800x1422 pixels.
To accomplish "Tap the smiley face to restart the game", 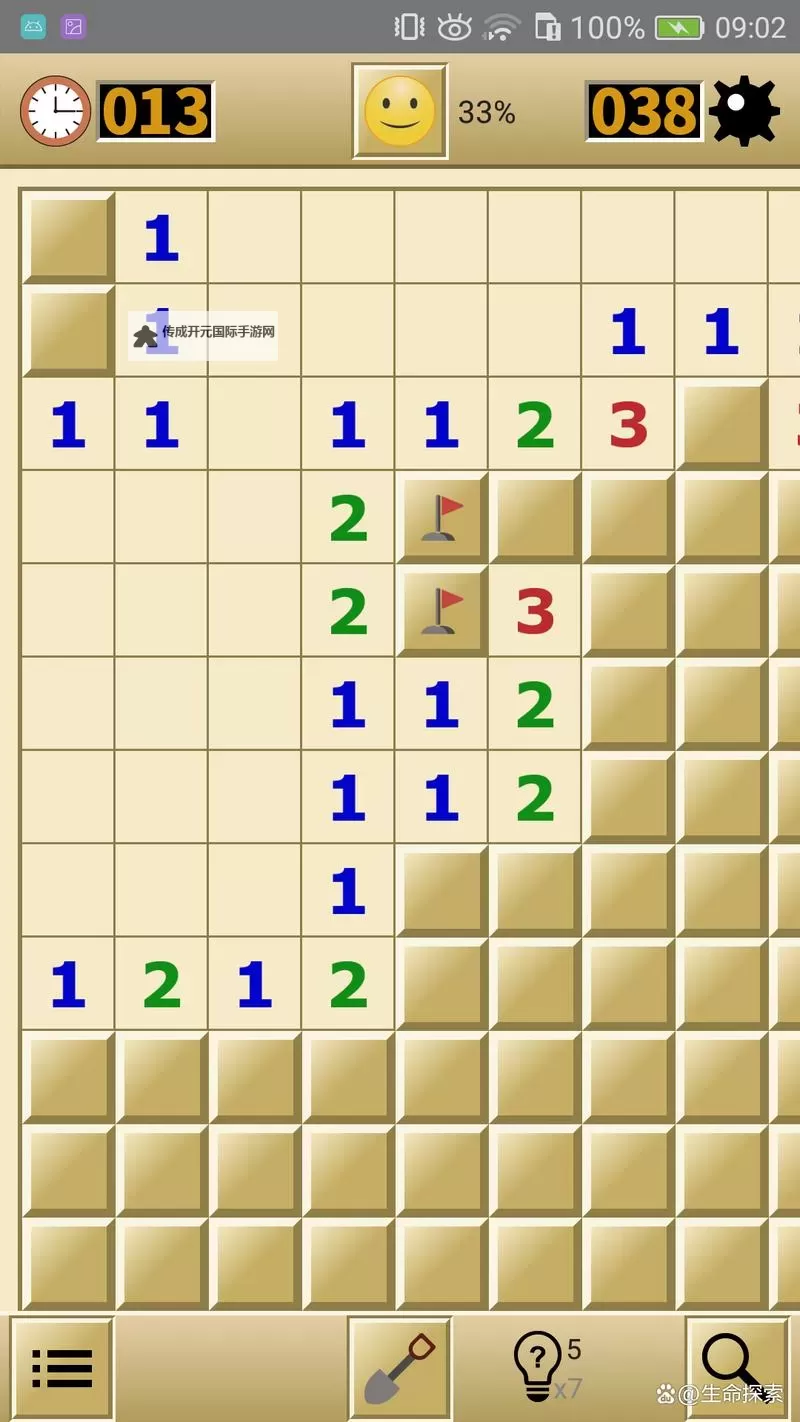I will coord(400,111).
